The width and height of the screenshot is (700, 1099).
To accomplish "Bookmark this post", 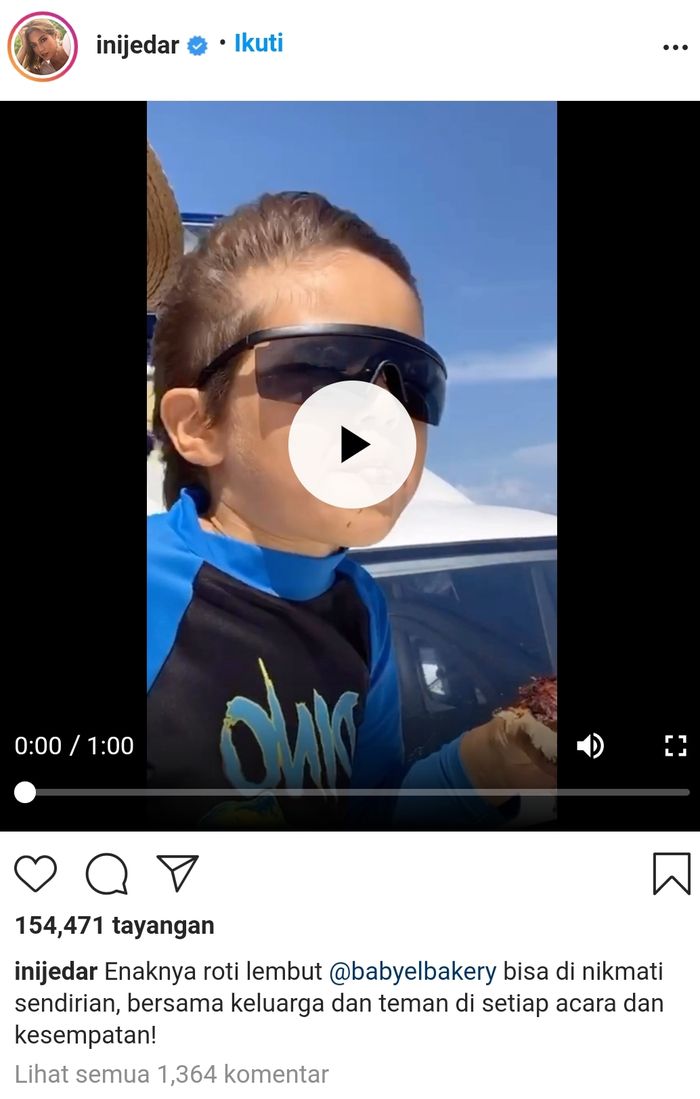I will [x=671, y=873].
